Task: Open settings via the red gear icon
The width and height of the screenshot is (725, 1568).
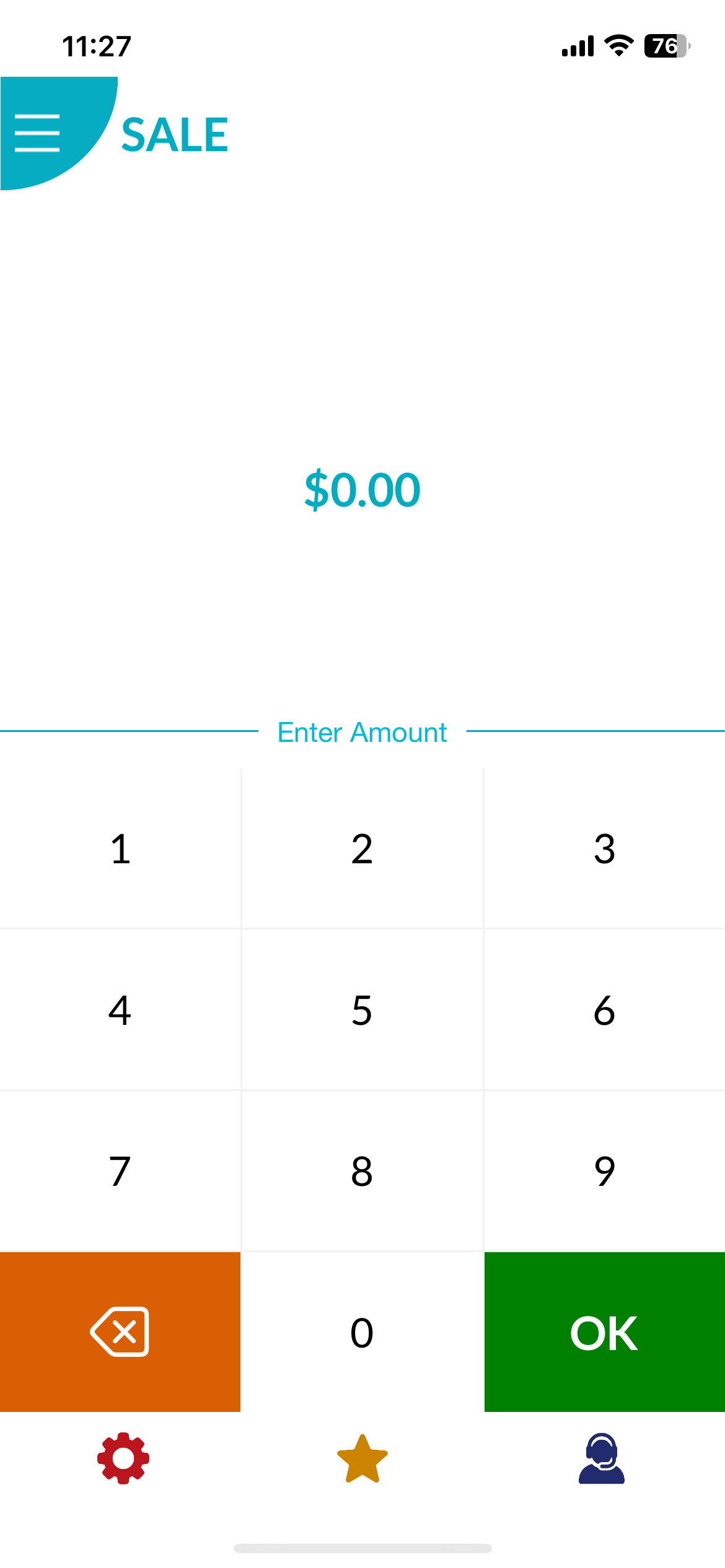Action: click(123, 1458)
